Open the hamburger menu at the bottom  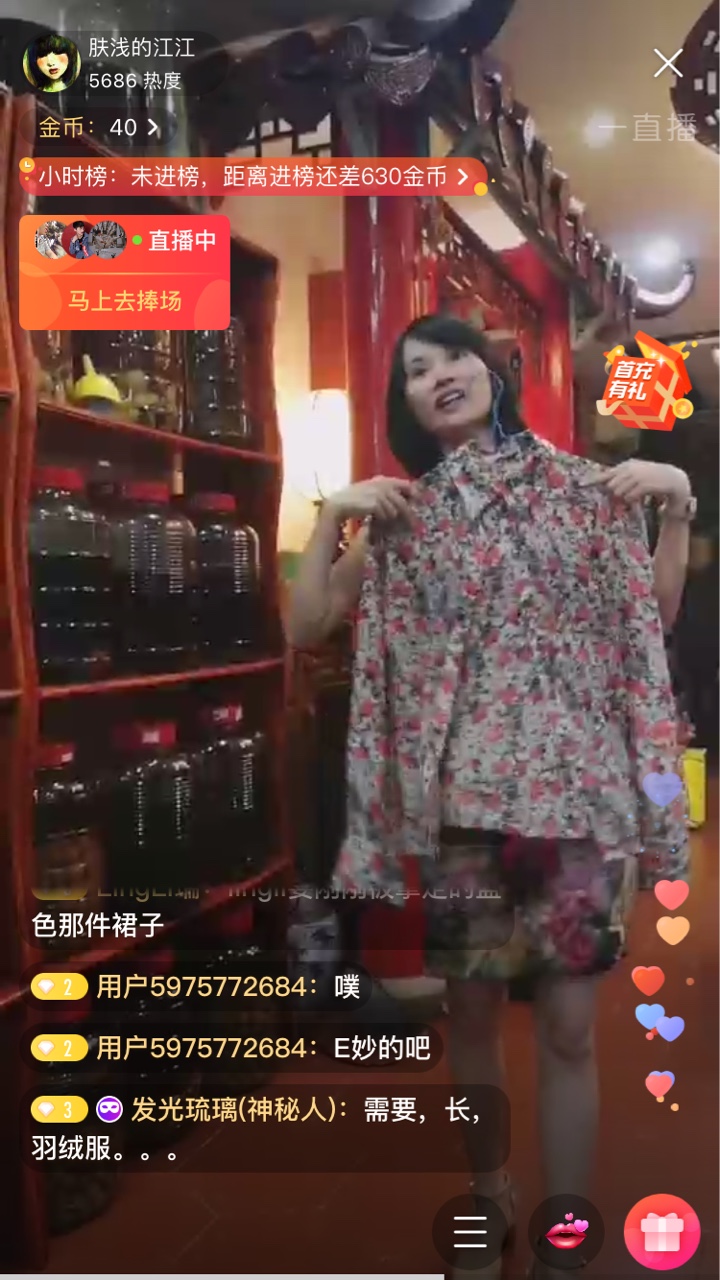470,1232
